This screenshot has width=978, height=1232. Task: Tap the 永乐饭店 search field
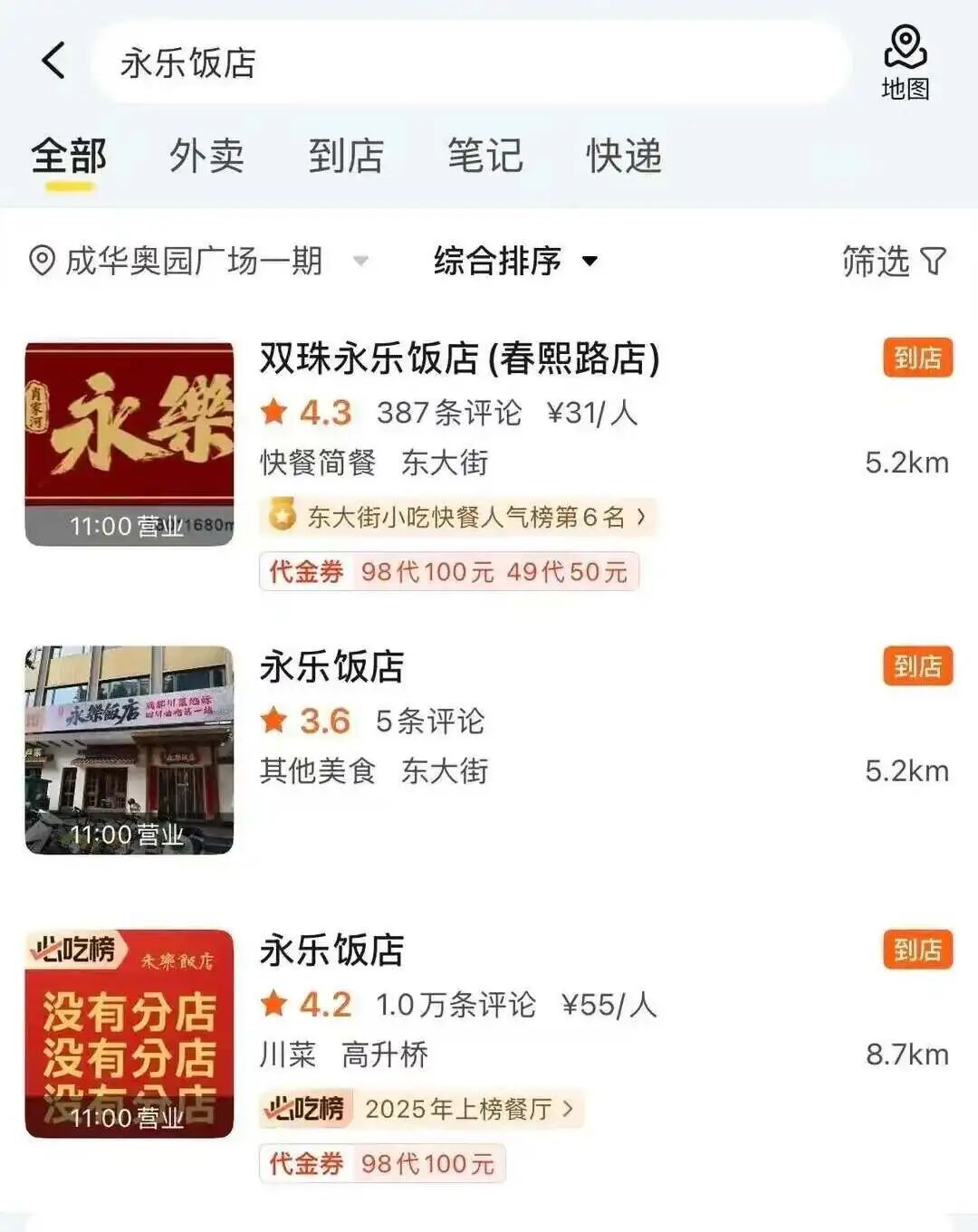tap(471, 63)
